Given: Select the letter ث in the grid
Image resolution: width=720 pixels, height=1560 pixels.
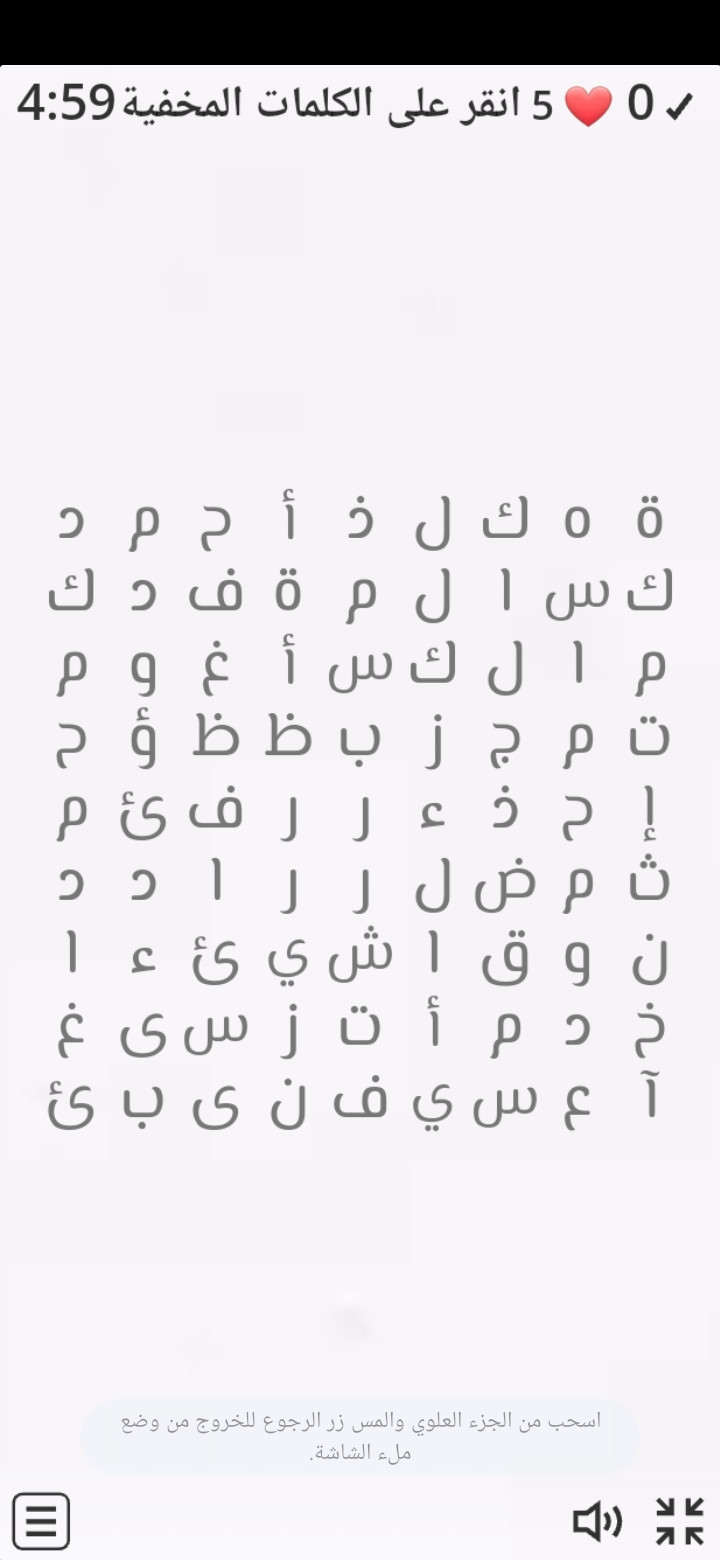Looking at the screenshot, I should click(x=649, y=880).
